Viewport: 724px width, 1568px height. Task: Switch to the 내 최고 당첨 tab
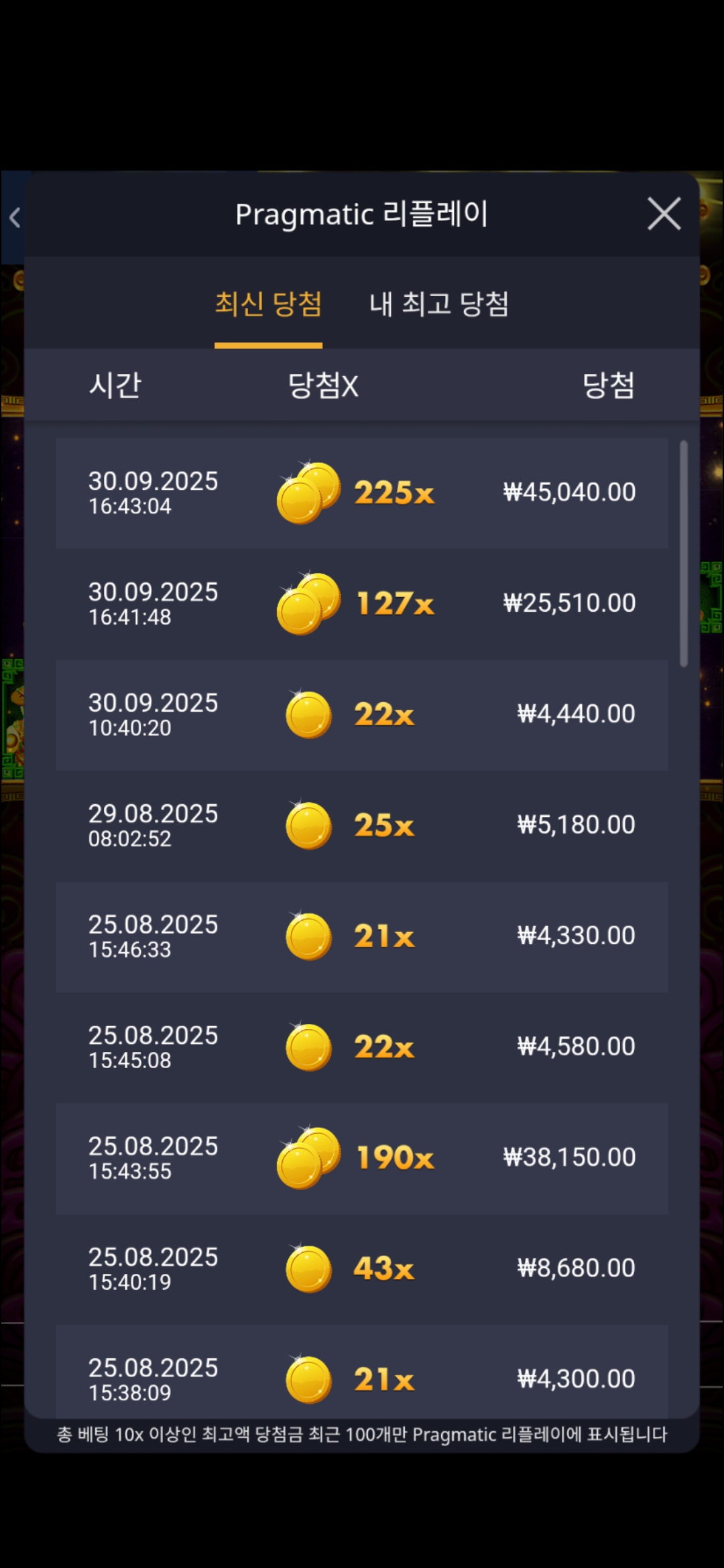(x=439, y=304)
